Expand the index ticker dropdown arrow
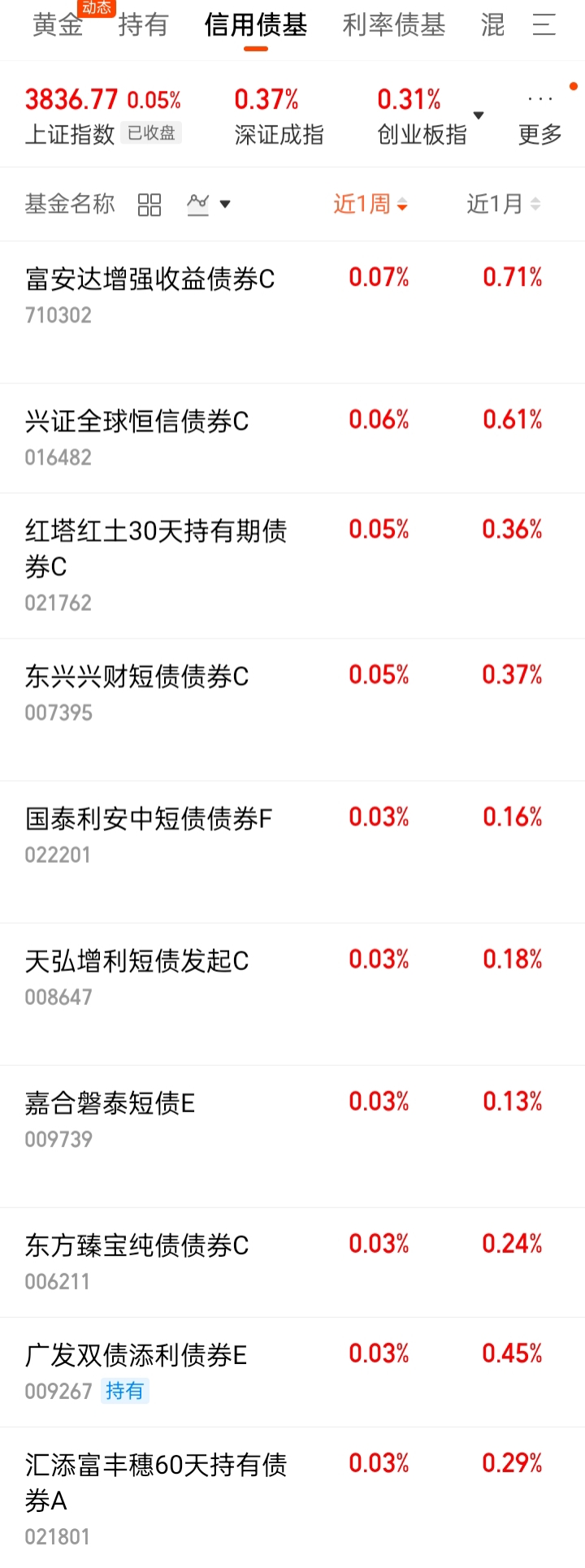This screenshot has width=585, height=1568. [479, 115]
